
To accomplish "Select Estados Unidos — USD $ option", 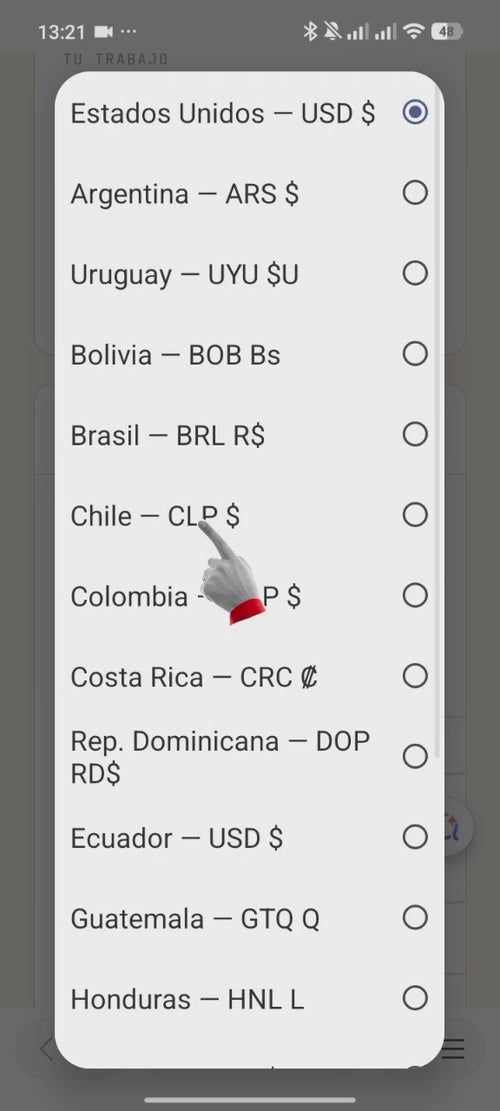I will 249,113.
